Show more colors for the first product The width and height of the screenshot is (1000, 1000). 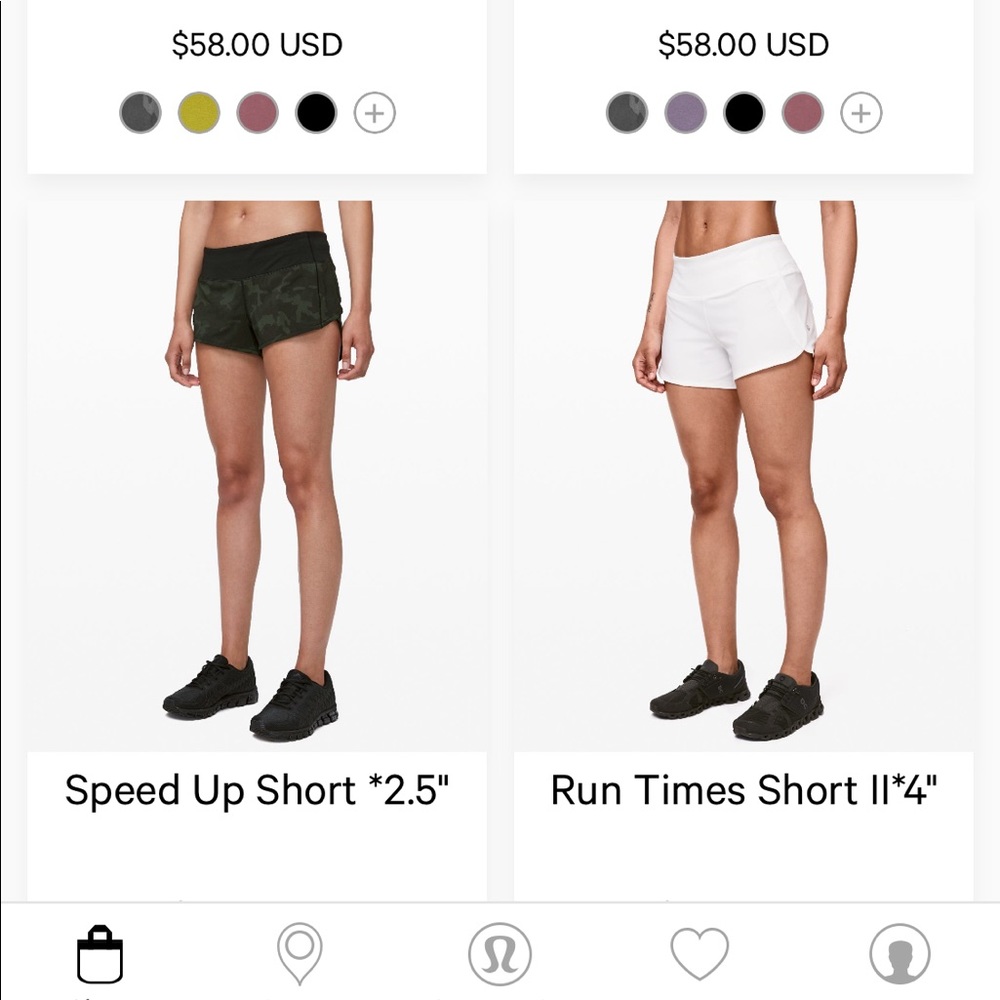coord(375,113)
